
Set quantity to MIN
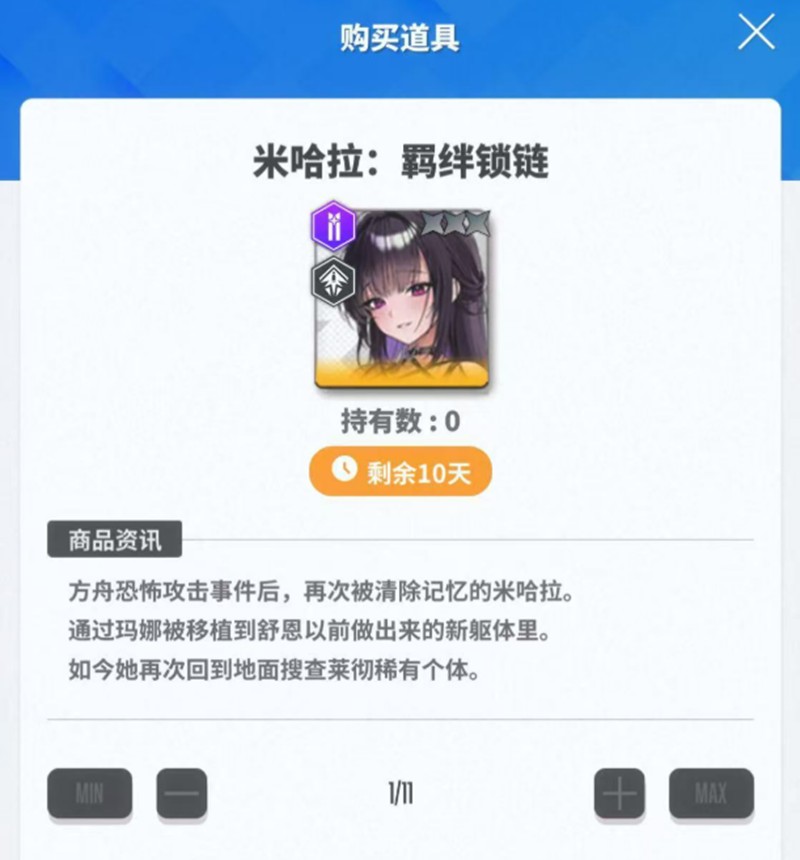point(89,794)
